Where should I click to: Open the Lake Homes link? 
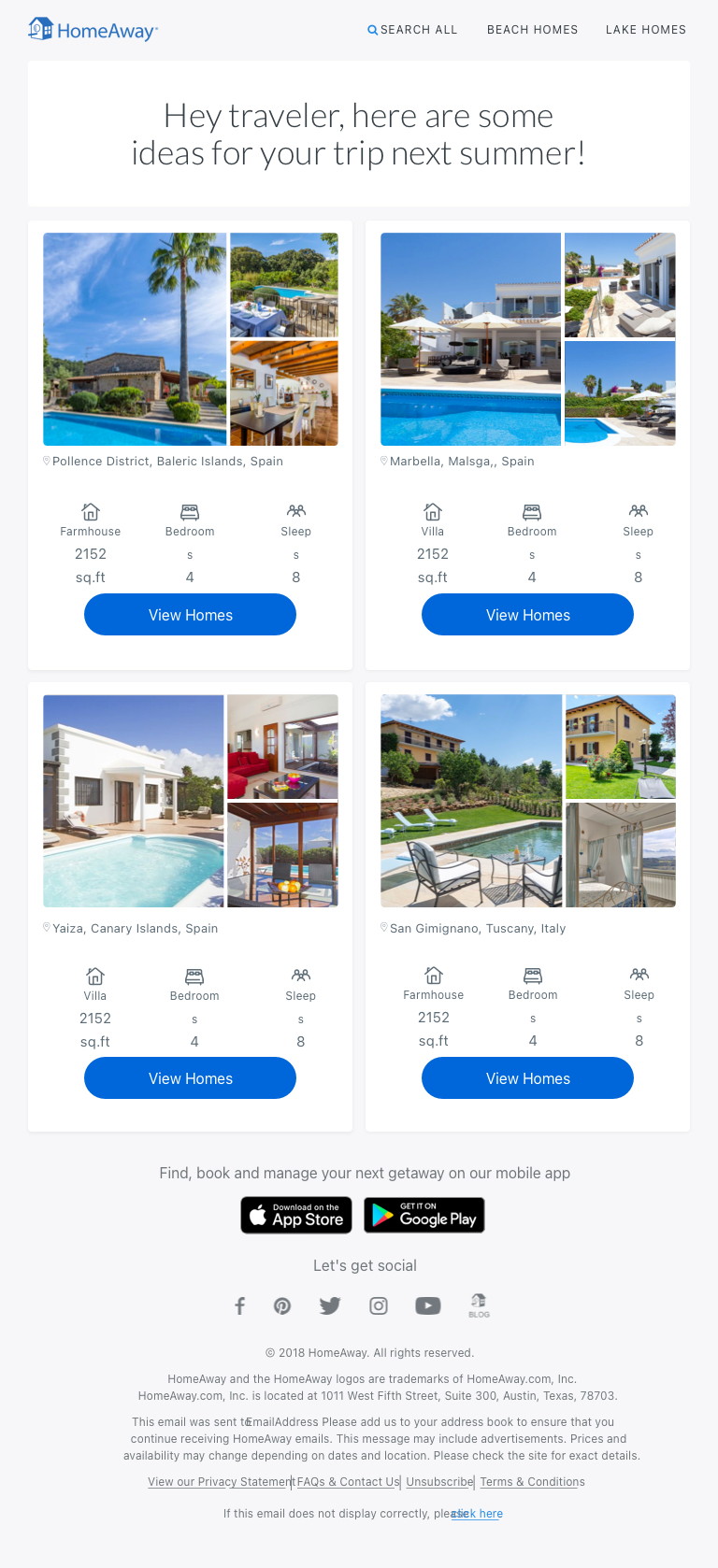click(645, 30)
